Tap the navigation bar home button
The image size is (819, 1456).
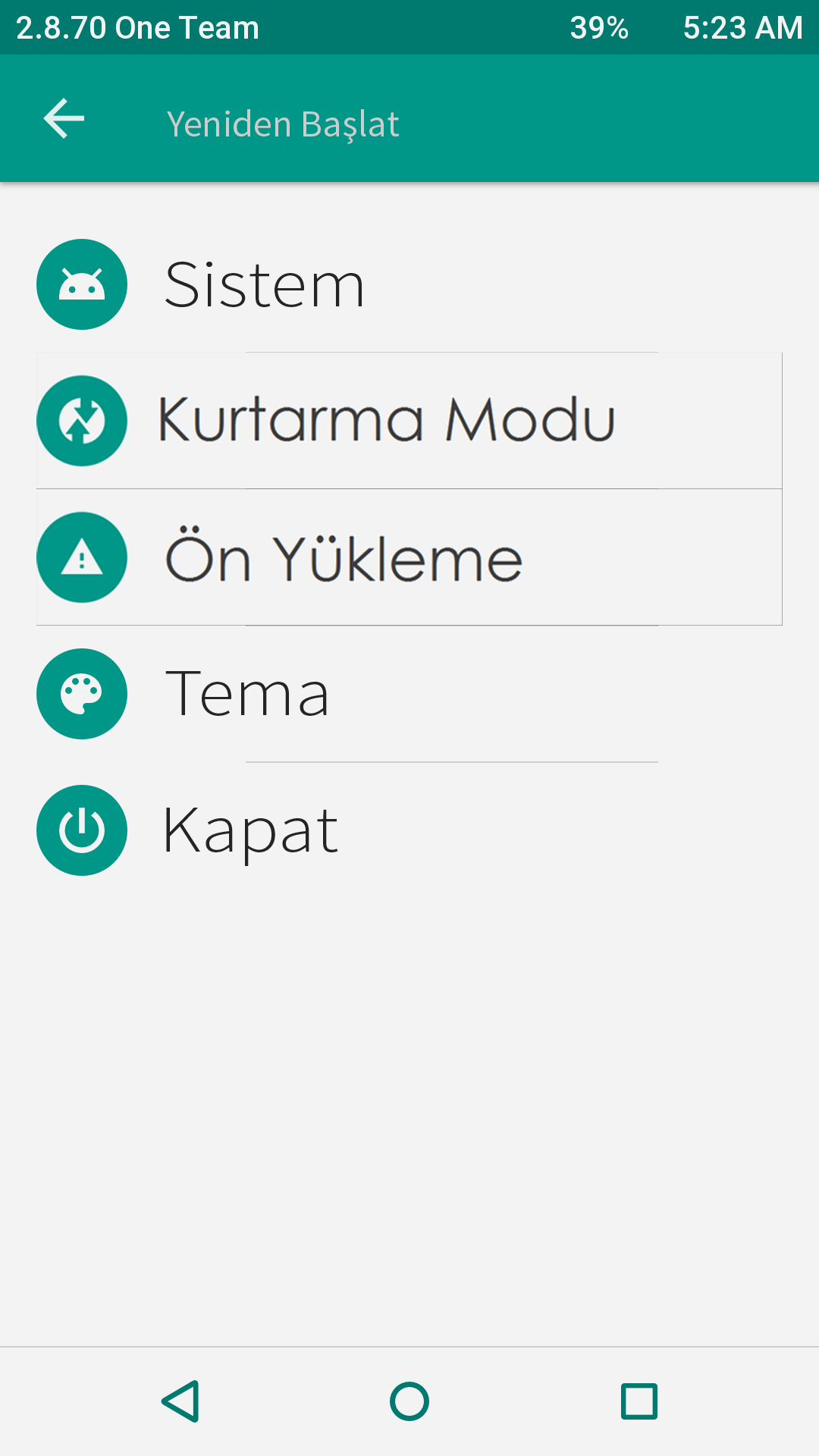click(409, 1401)
